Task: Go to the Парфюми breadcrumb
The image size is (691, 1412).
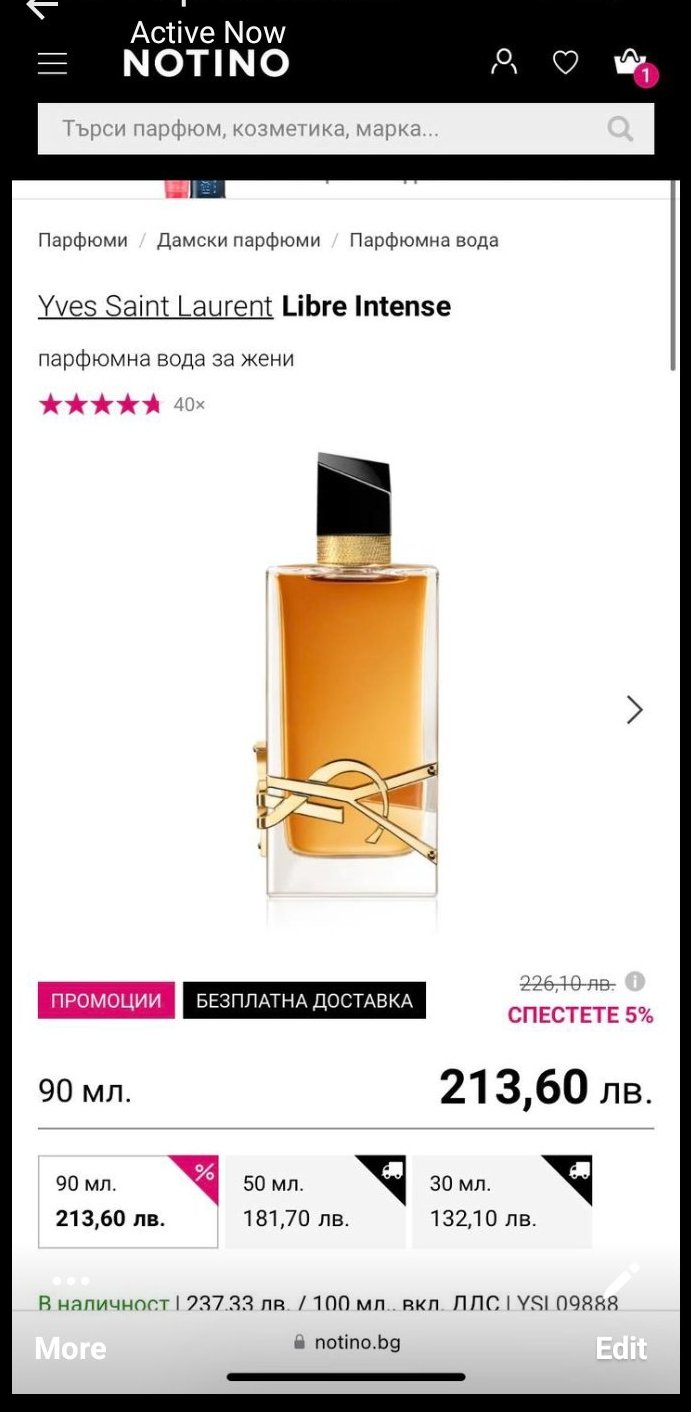Action: (x=83, y=240)
